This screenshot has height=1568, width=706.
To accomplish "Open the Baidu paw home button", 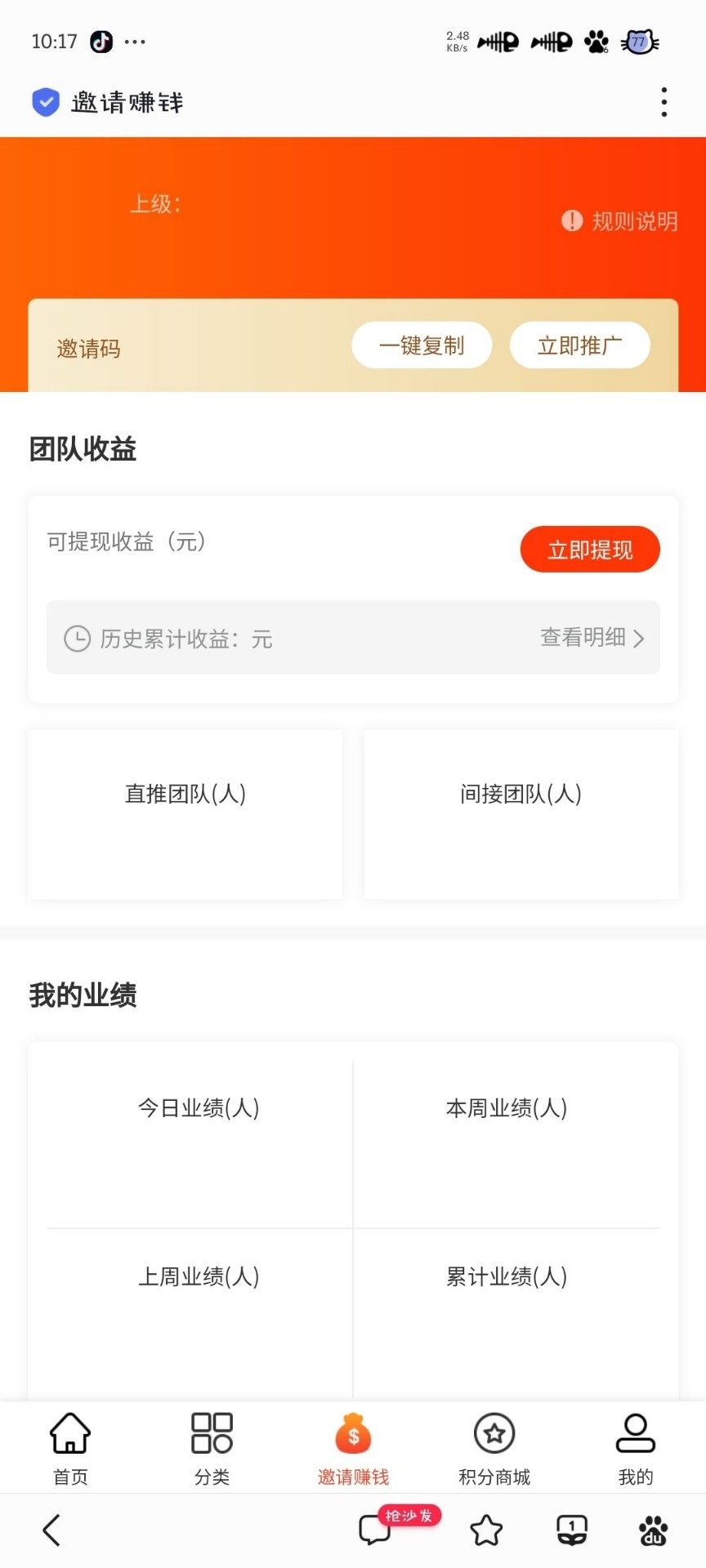I will pos(653,1530).
